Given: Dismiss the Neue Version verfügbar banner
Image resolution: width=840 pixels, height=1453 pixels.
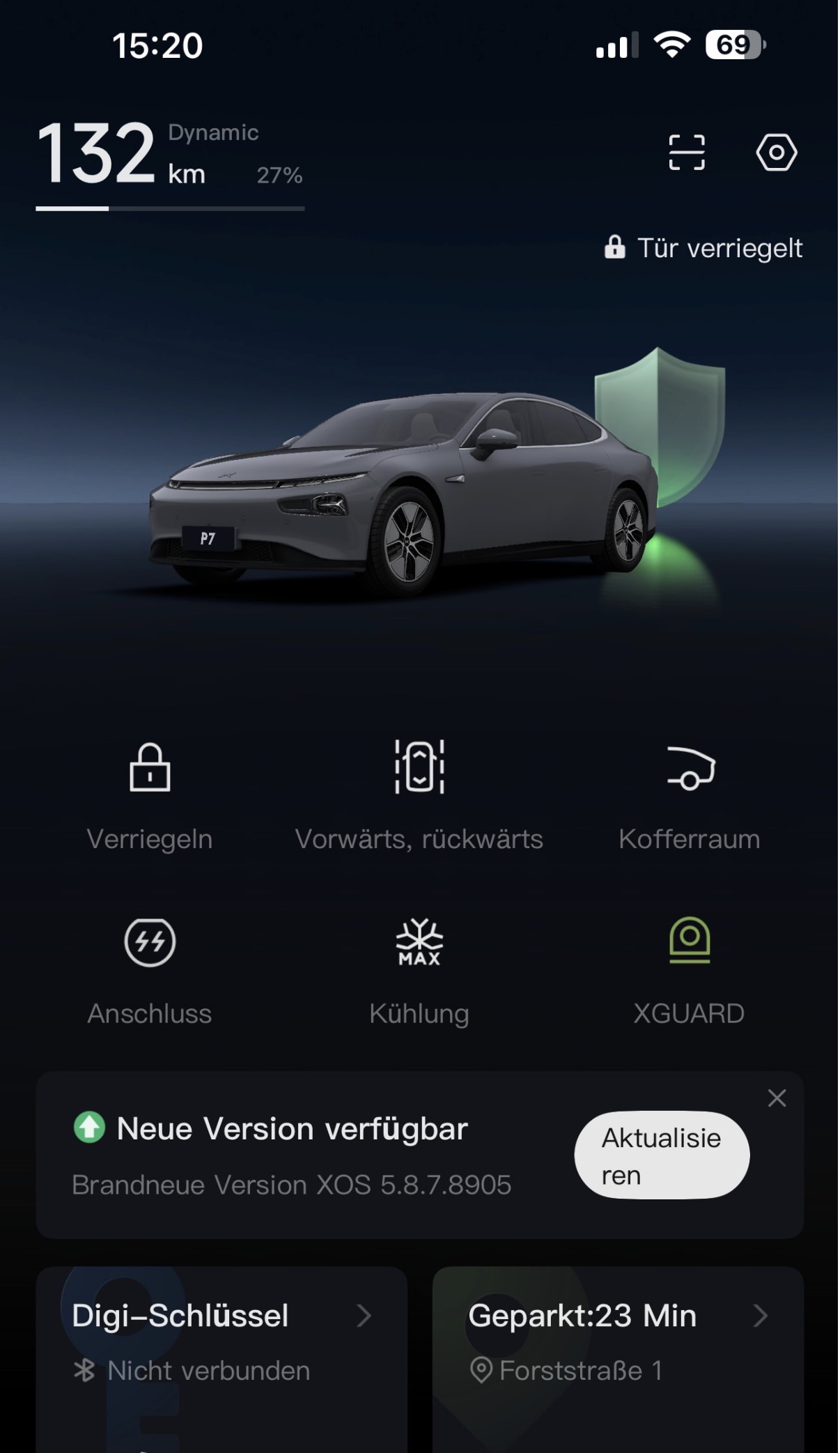Looking at the screenshot, I should [777, 1098].
